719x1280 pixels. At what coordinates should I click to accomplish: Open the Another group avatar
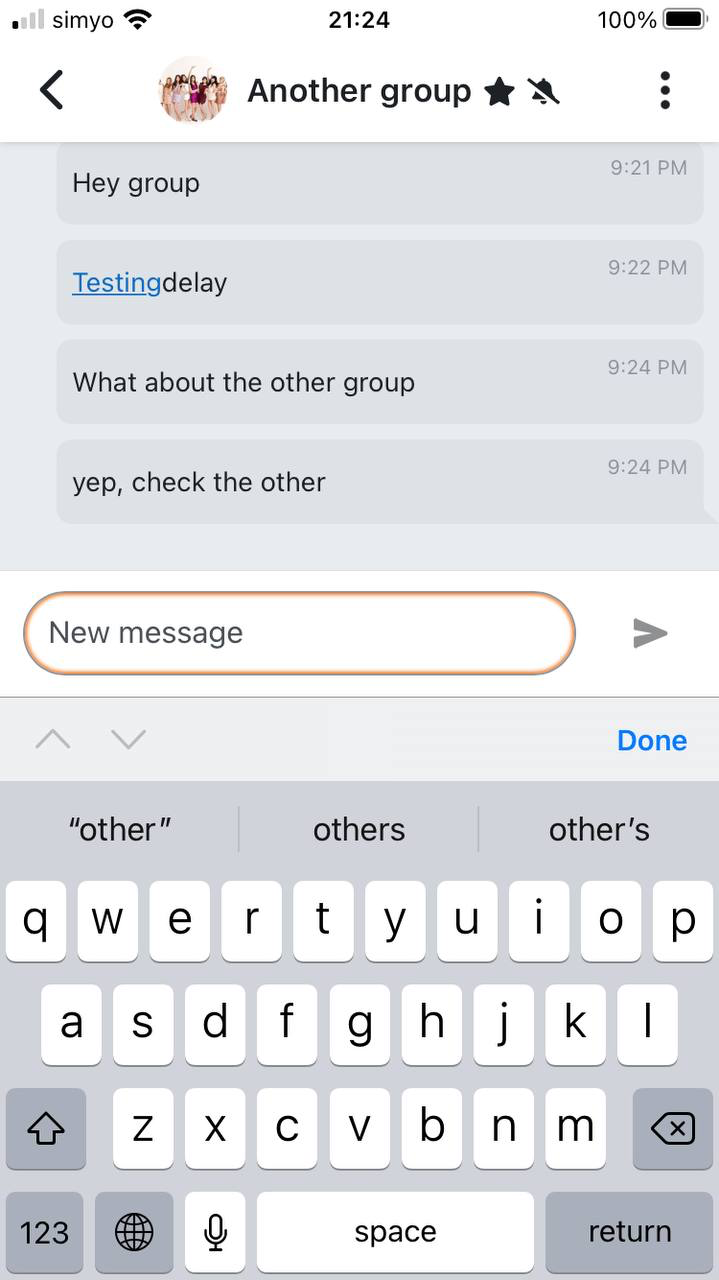(192, 91)
